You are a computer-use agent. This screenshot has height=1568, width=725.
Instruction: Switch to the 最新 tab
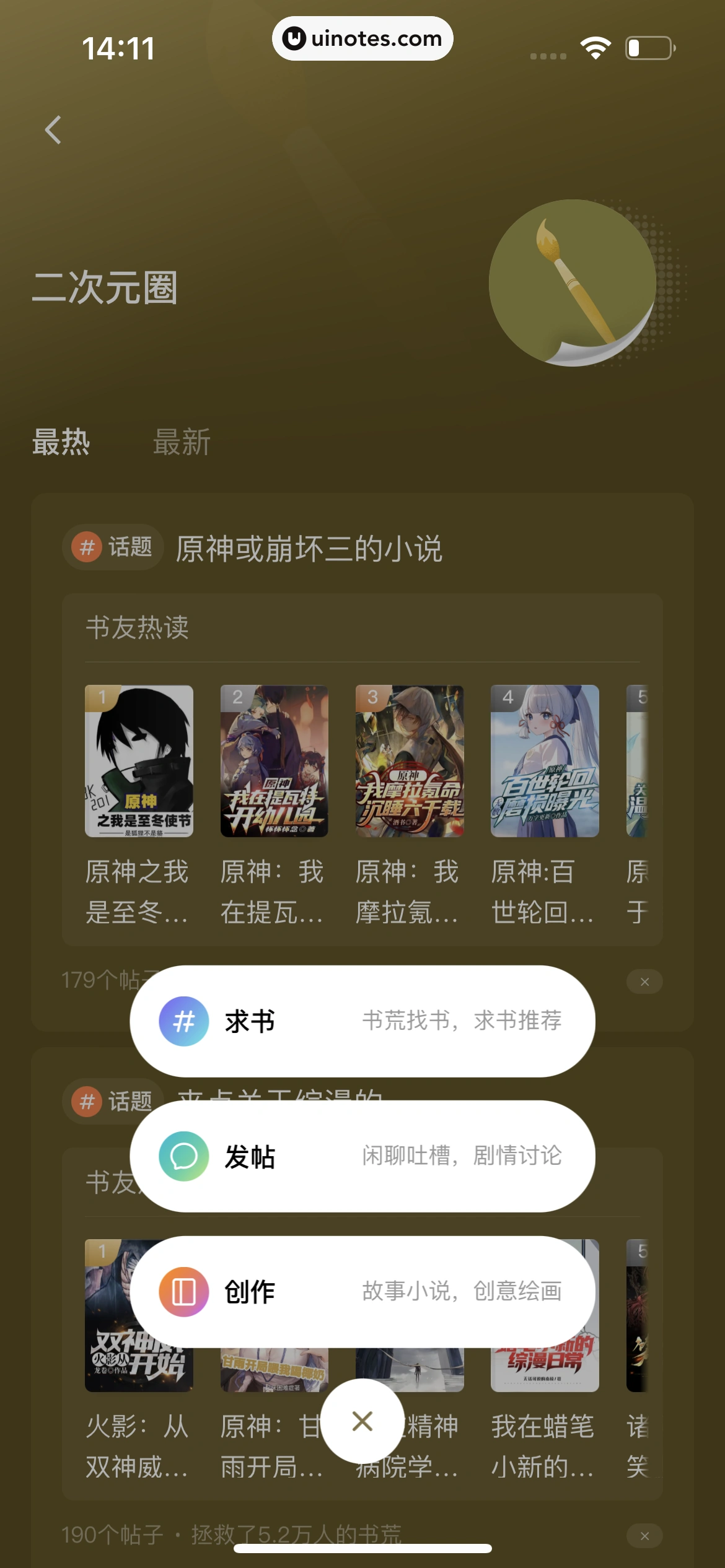(x=182, y=442)
